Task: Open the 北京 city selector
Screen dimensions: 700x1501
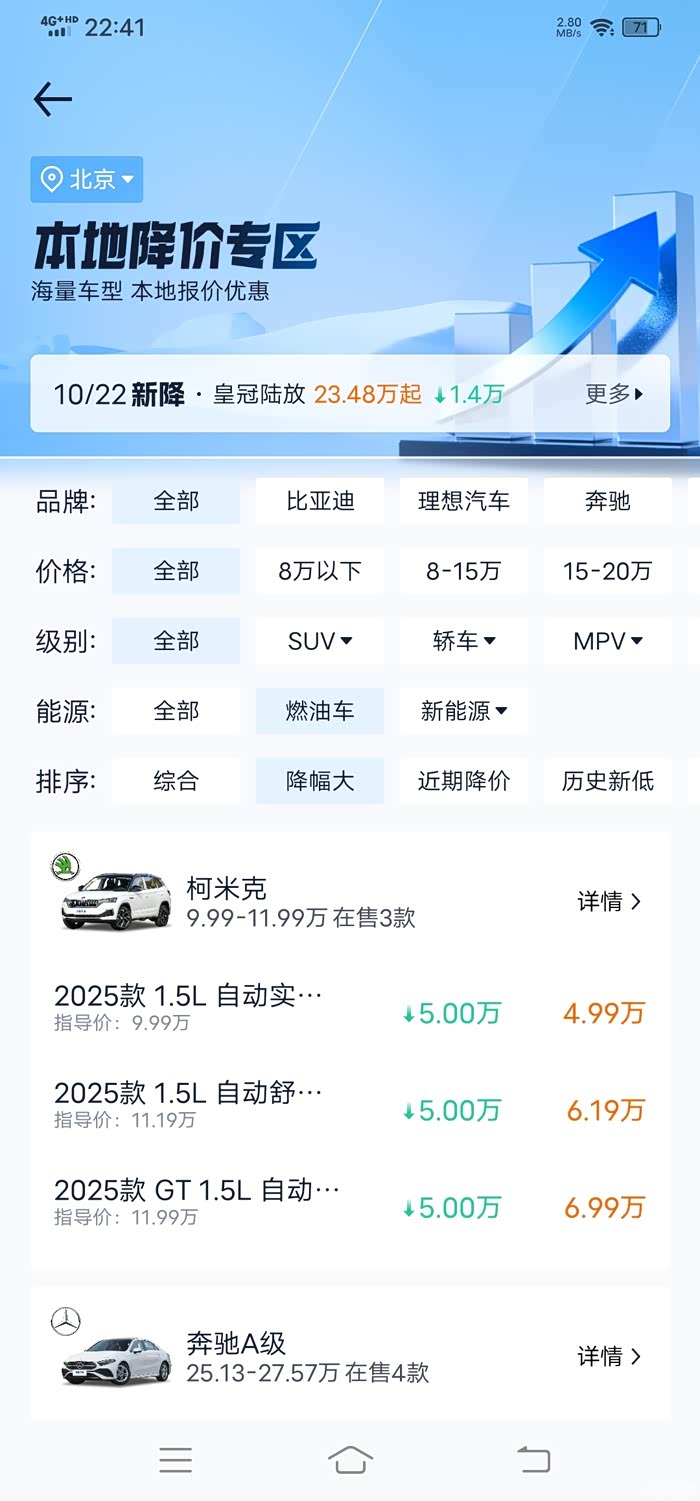Action: pos(87,179)
